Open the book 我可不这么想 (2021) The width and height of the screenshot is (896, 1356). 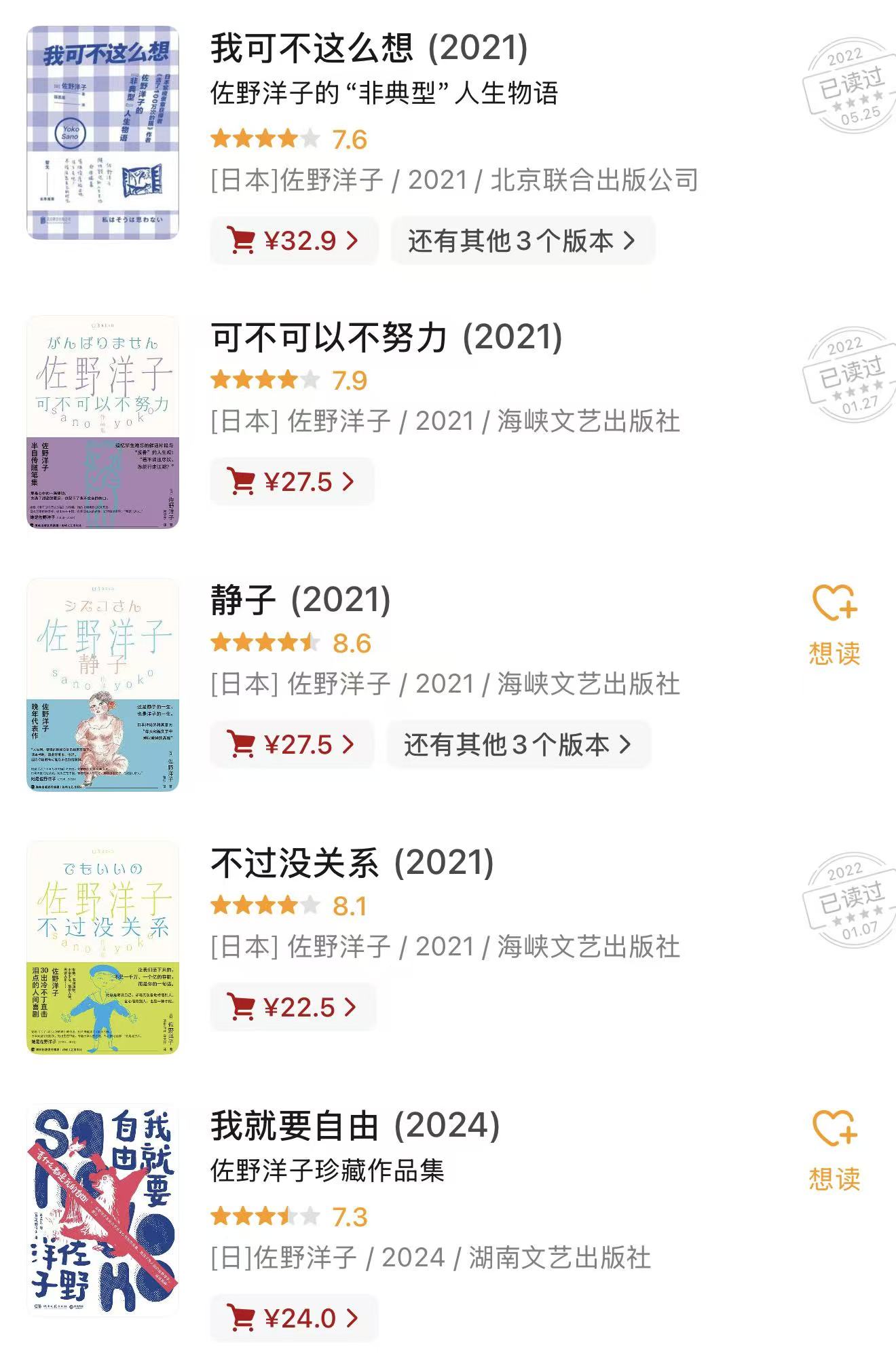tap(369, 49)
